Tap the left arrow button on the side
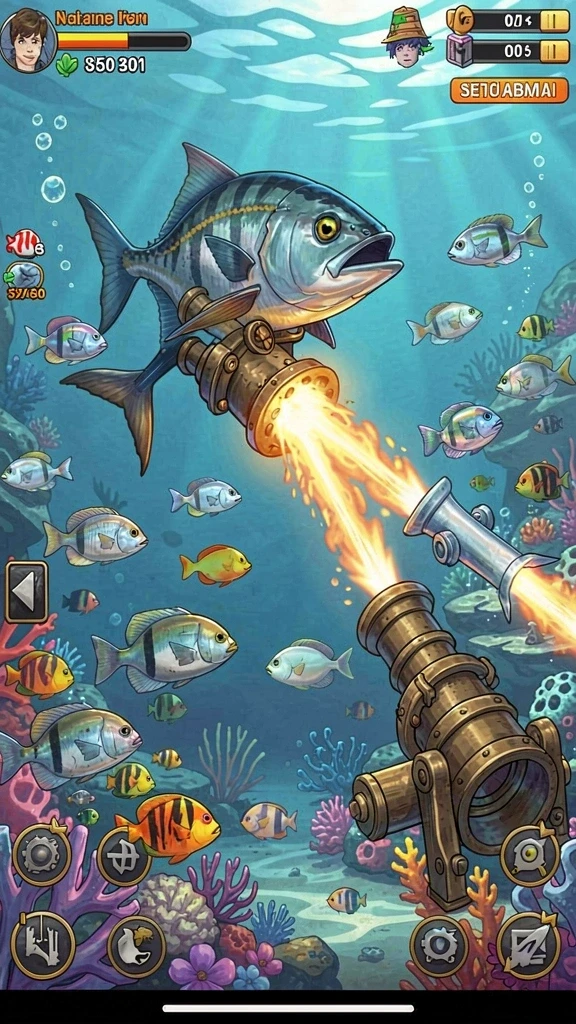The height and width of the screenshot is (1024, 576). pyautogui.click(x=27, y=592)
